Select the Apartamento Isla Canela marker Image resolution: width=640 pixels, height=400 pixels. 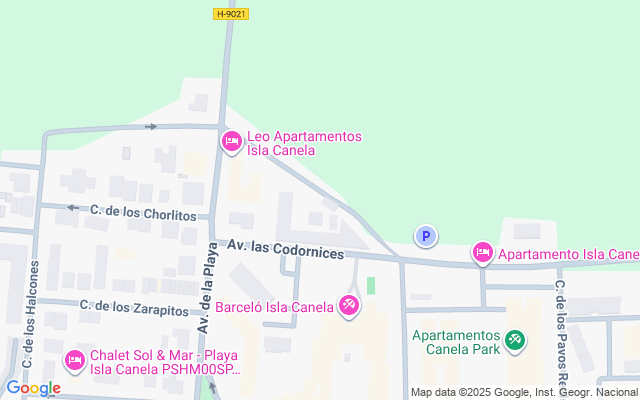483,253
